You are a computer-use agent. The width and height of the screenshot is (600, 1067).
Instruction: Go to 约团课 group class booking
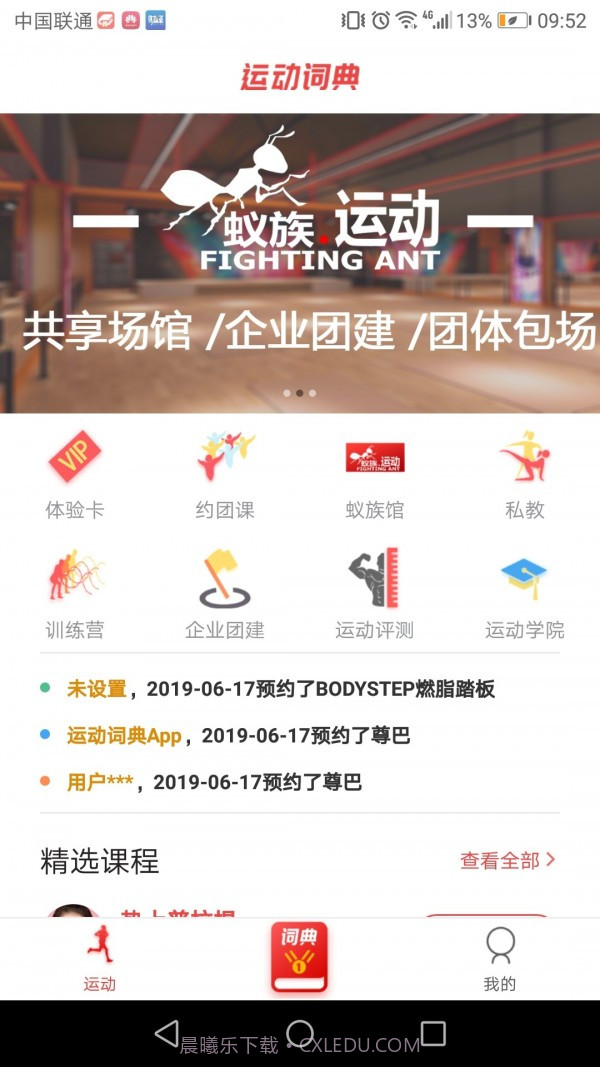coord(225,475)
